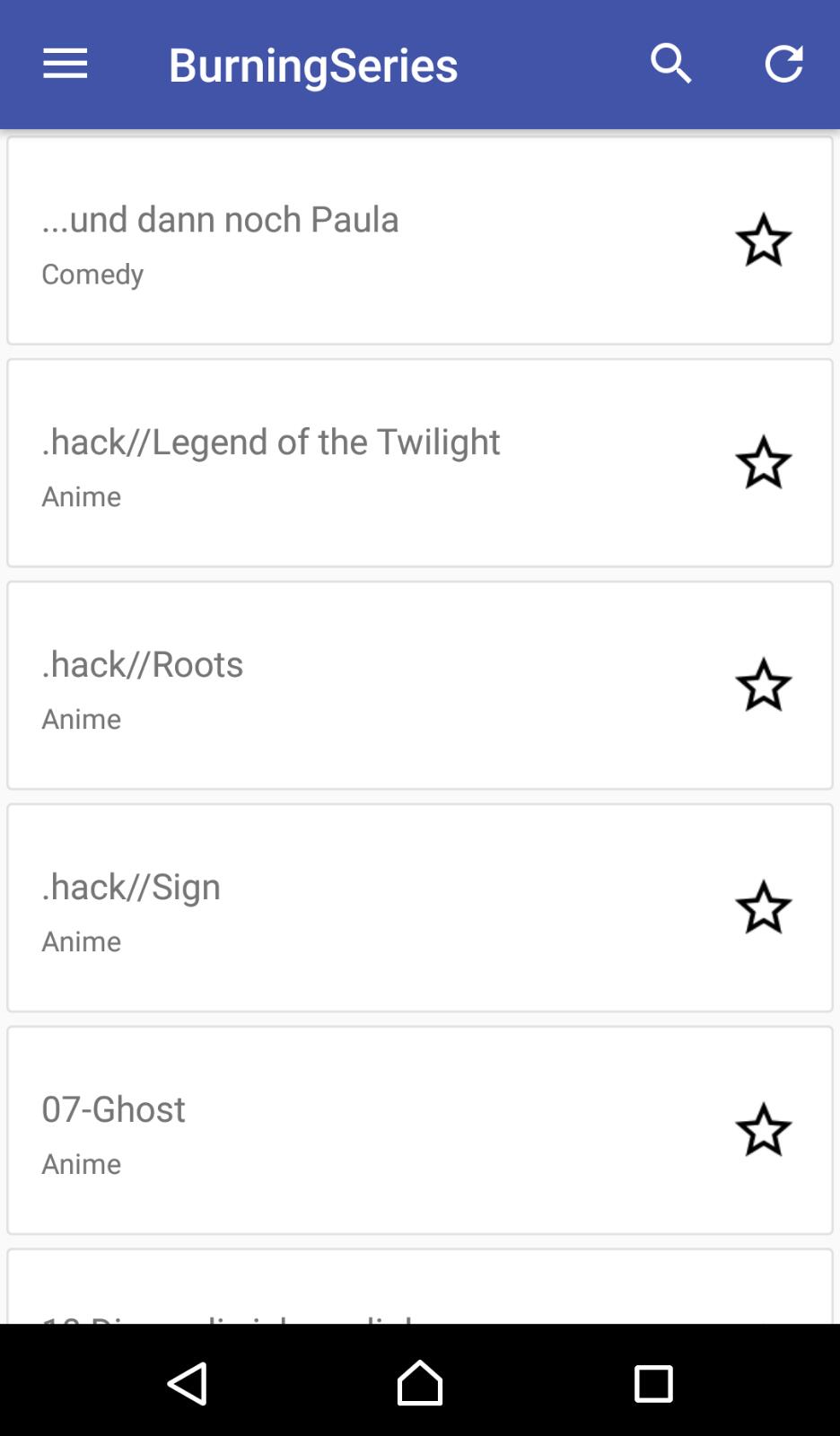Go back using the system back button
This screenshot has width=840, height=1436.
(x=188, y=1383)
